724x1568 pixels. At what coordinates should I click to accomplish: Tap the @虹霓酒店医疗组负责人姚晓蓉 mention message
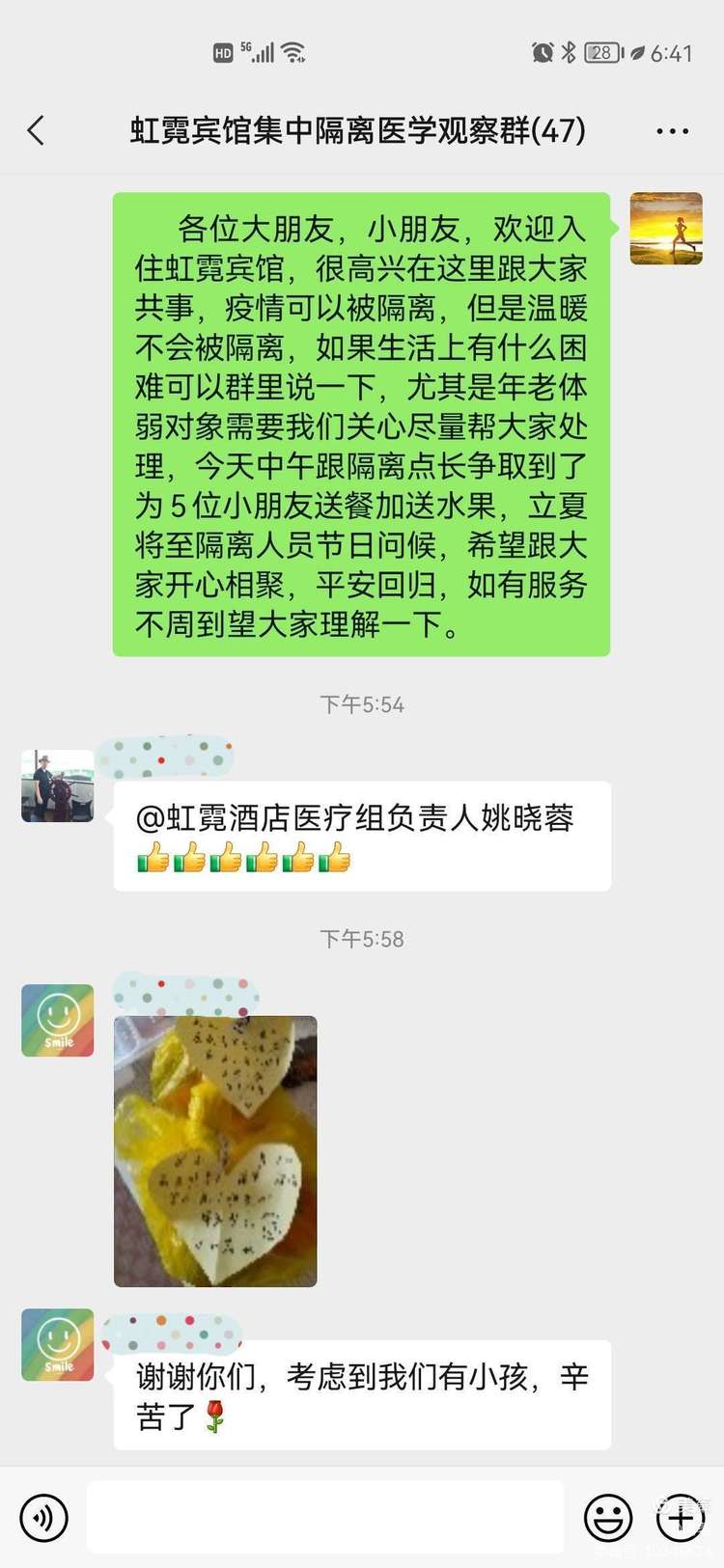tap(362, 836)
